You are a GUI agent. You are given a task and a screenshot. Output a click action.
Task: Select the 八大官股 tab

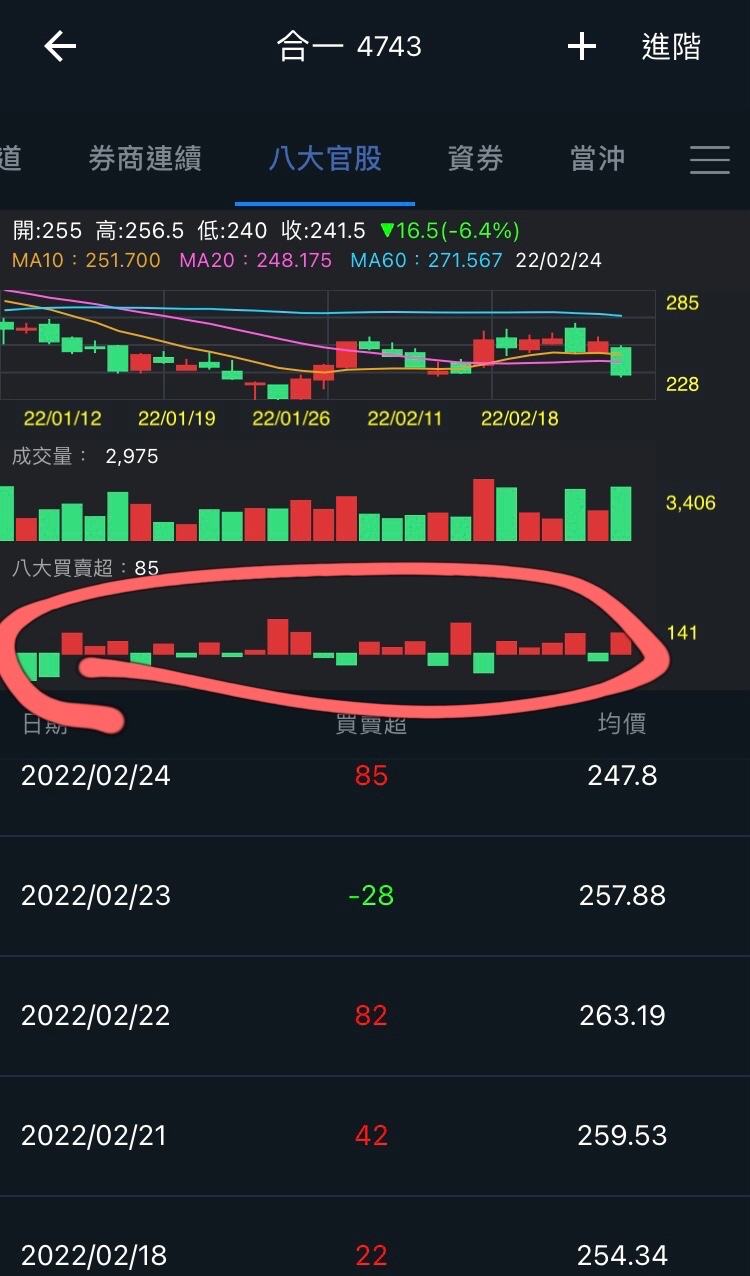(x=325, y=159)
